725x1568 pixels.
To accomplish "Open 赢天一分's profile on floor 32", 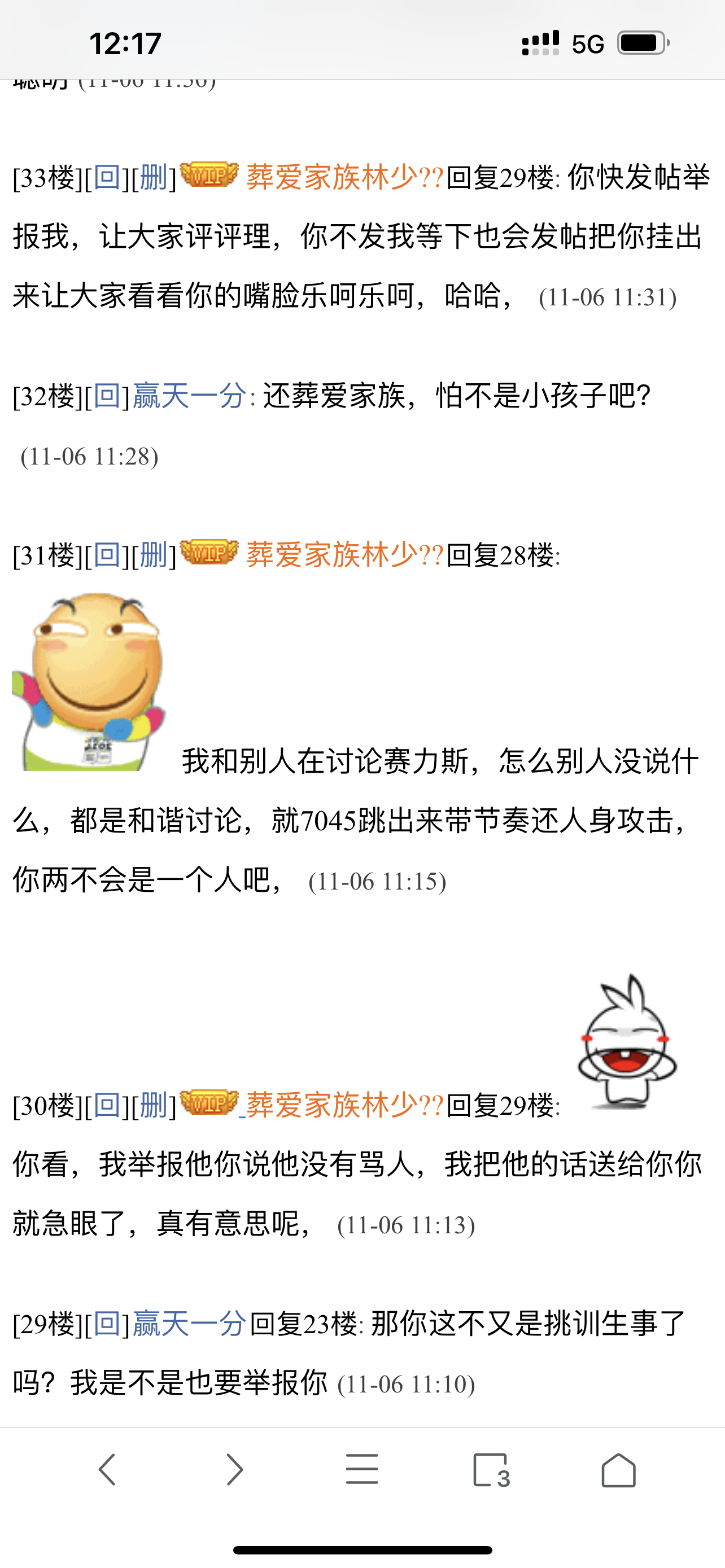I will [x=189, y=396].
